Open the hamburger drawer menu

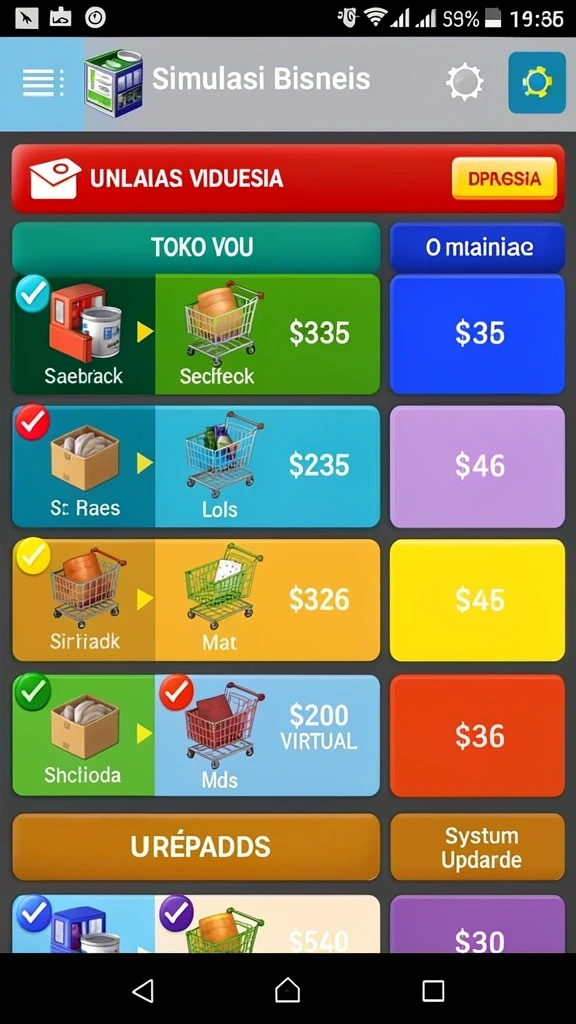click(x=42, y=83)
